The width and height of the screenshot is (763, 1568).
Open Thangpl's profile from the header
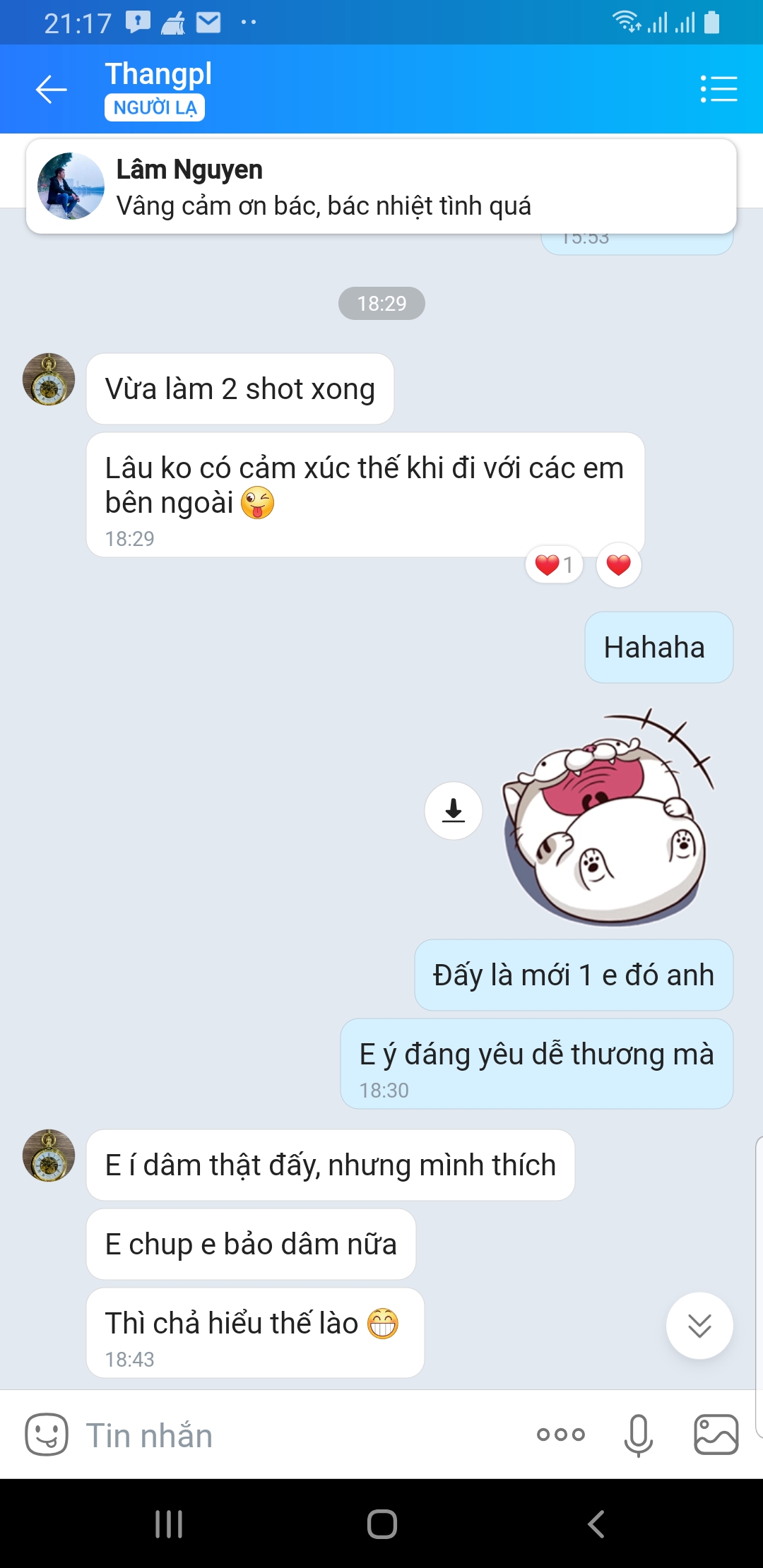click(158, 74)
